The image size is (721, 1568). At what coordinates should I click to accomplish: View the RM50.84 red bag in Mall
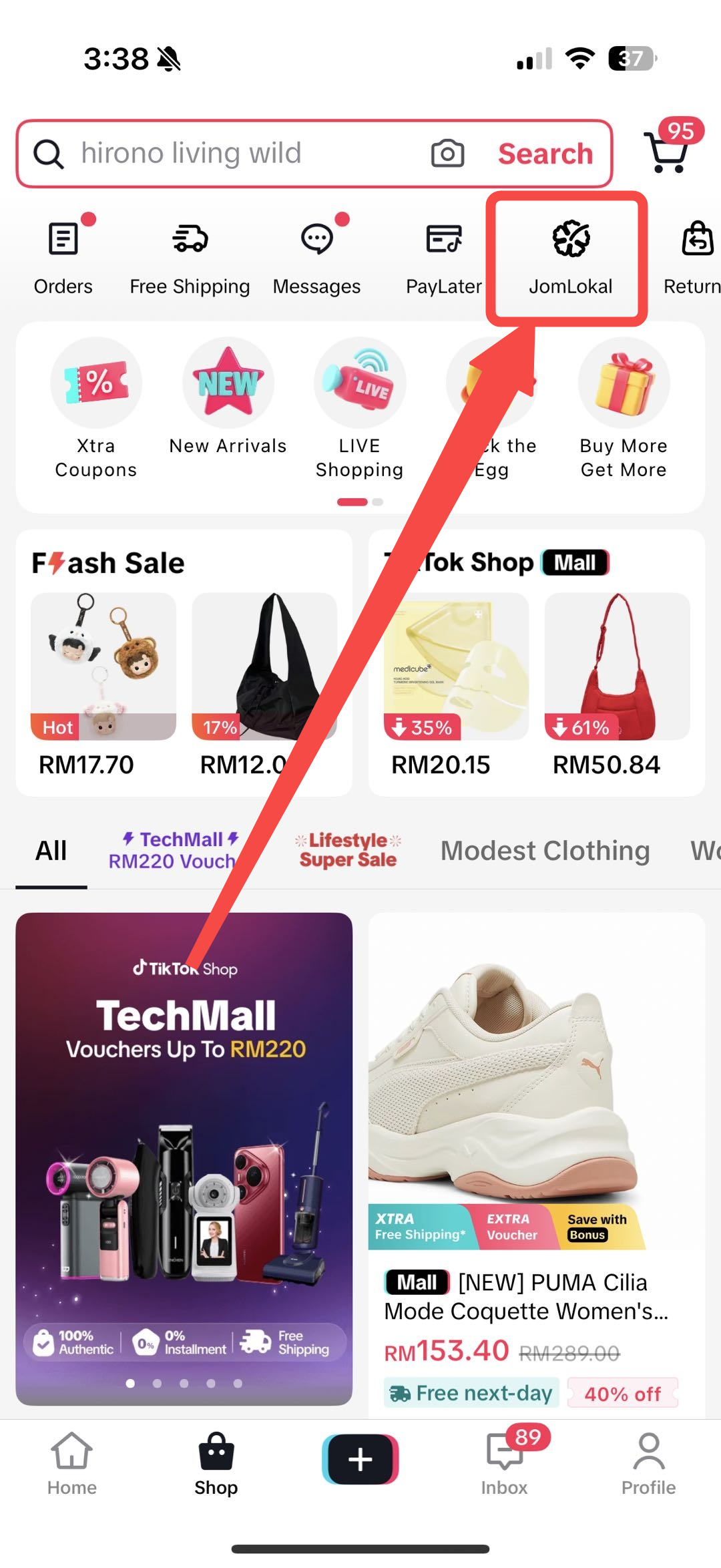(x=617, y=684)
